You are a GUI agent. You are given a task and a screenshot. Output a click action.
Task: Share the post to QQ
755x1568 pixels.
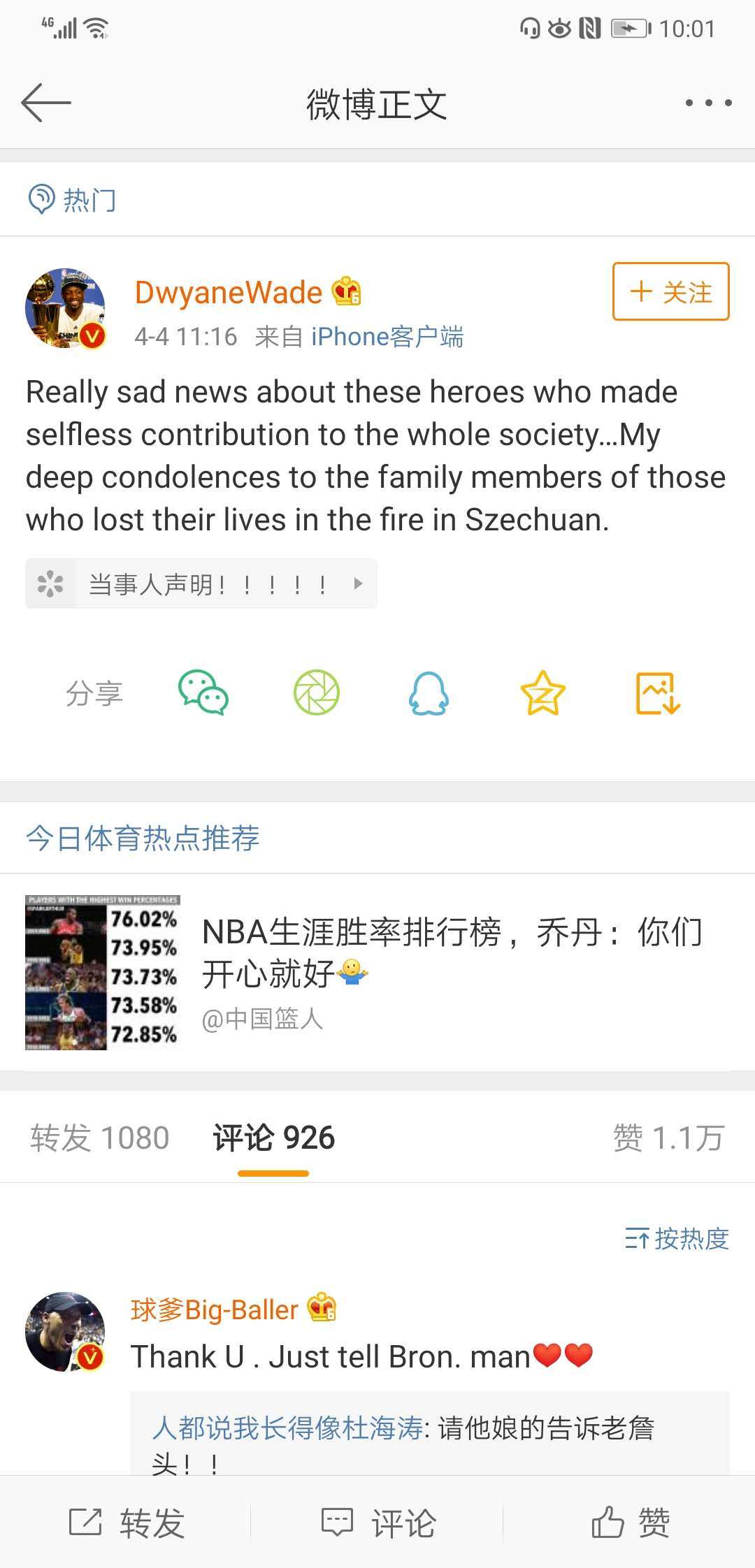point(429,692)
